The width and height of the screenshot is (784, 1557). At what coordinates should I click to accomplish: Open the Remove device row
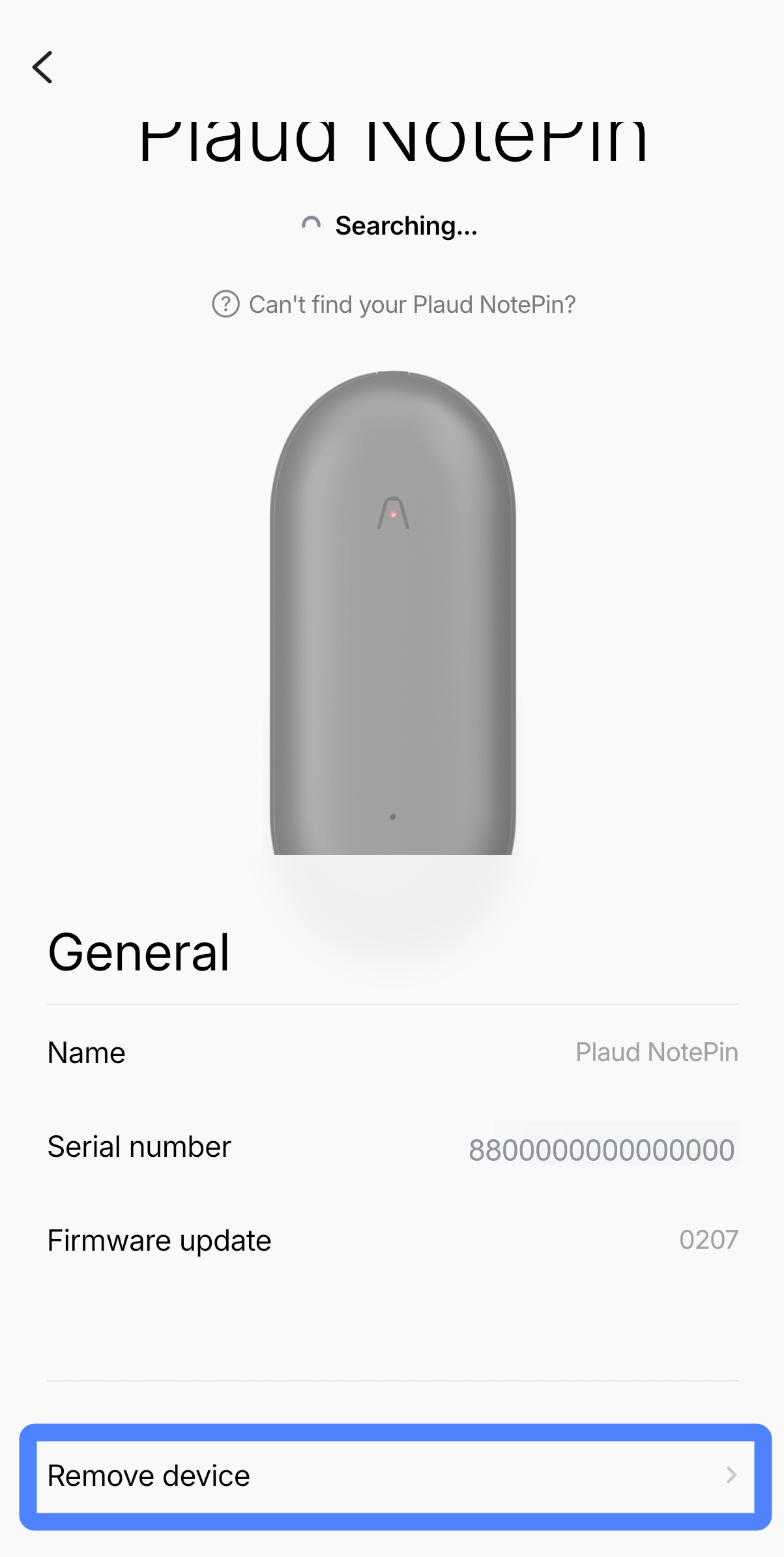click(393, 1476)
